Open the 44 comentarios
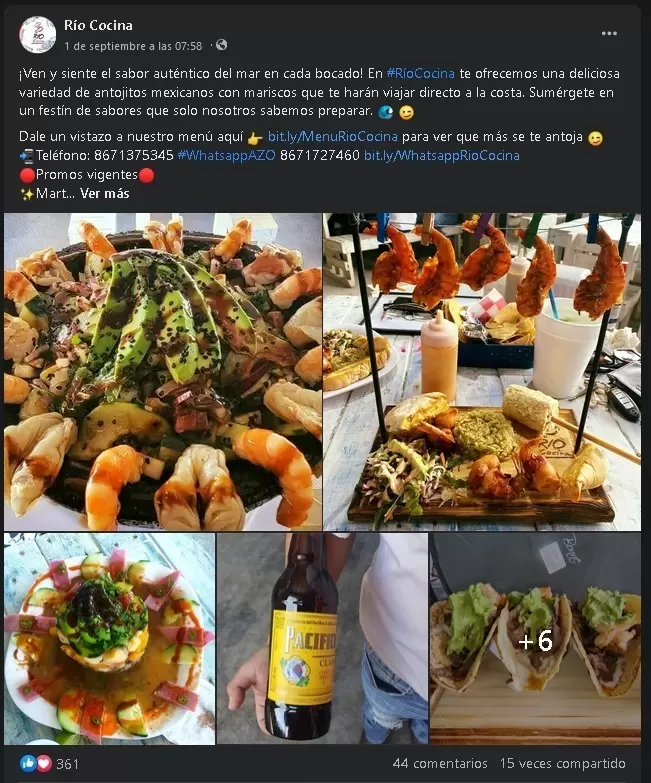Viewport: 651px width, 783px height. 440,763
